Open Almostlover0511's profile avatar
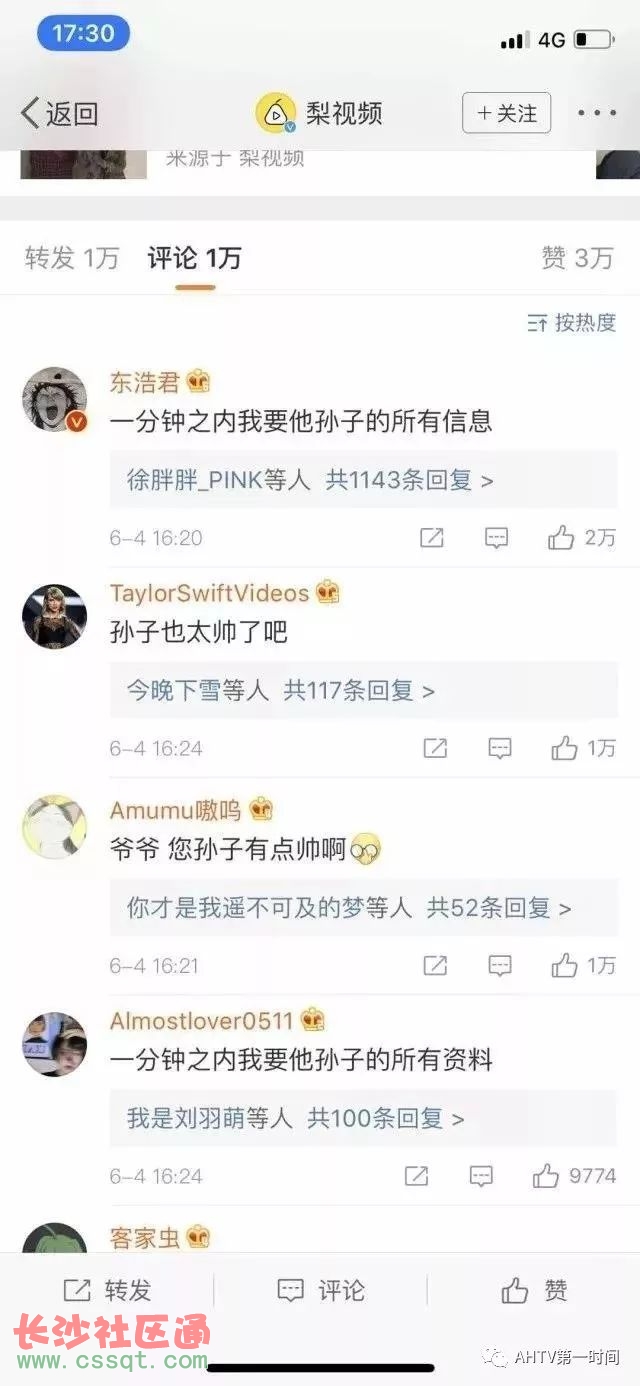 coord(54,1044)
